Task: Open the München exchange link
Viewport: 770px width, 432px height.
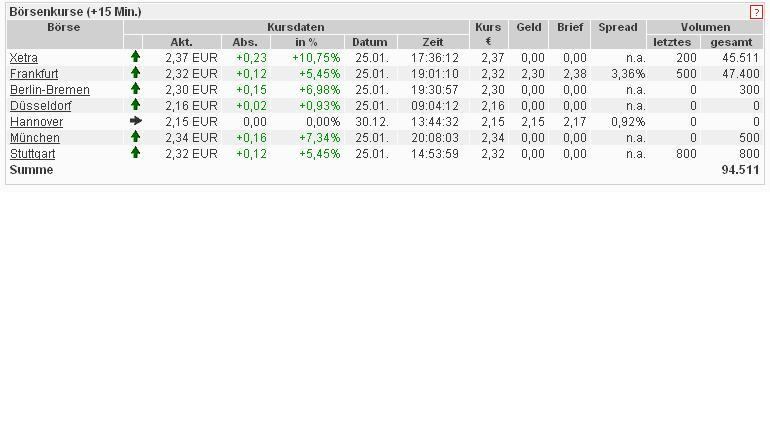Action: click(x=35, y=138)
